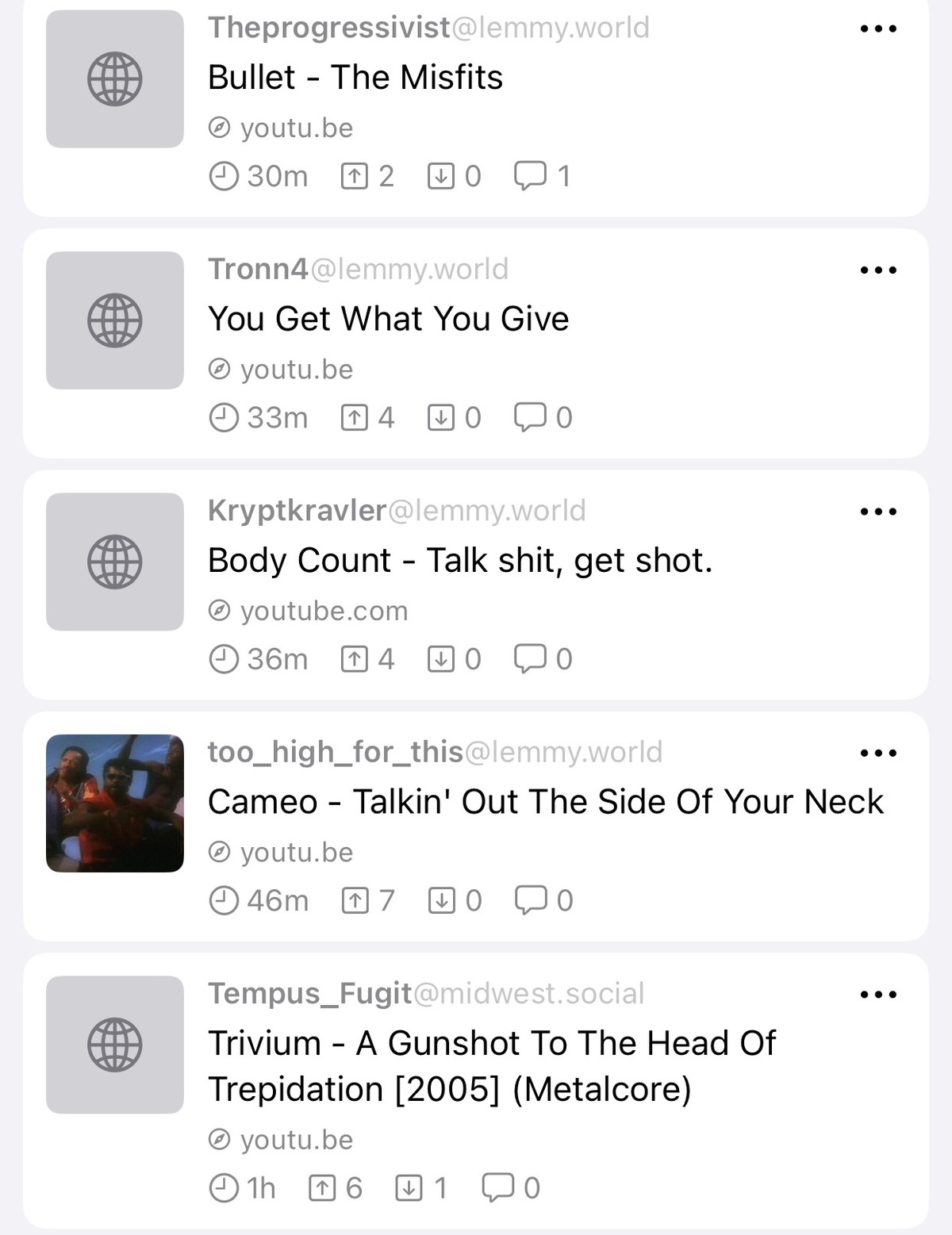
Task: Downvote the You Get What You Give post
Action: (441, 417)
